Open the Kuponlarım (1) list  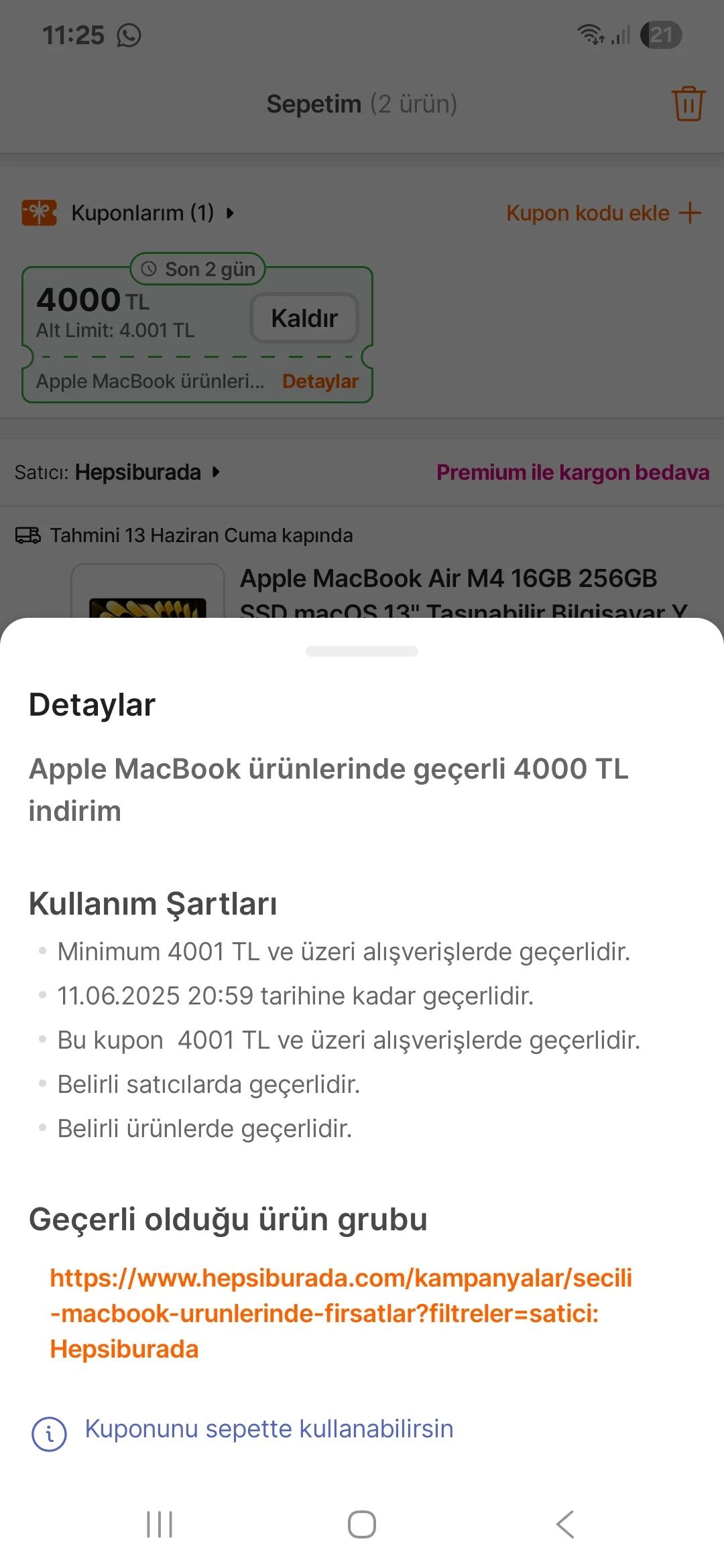(x=142, y=213)
